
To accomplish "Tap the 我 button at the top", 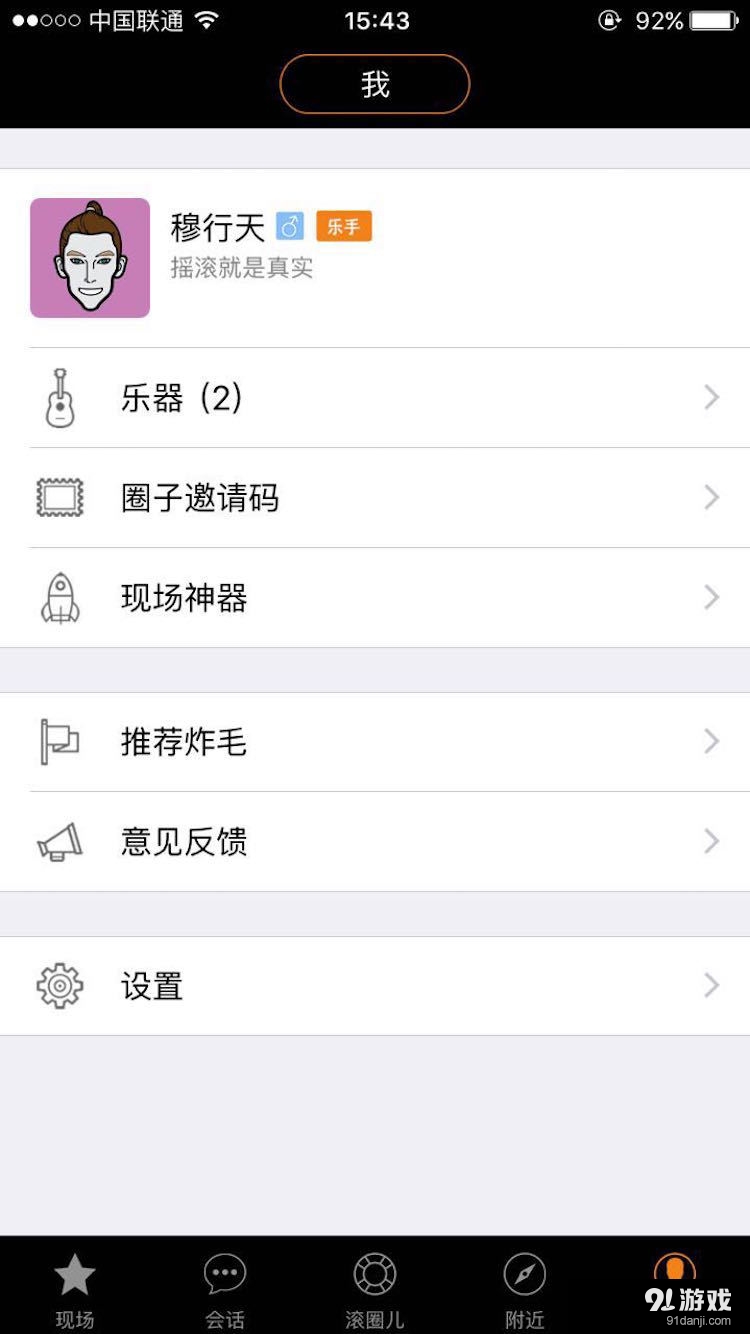I will pyautogui.click(x=374, y=84).
